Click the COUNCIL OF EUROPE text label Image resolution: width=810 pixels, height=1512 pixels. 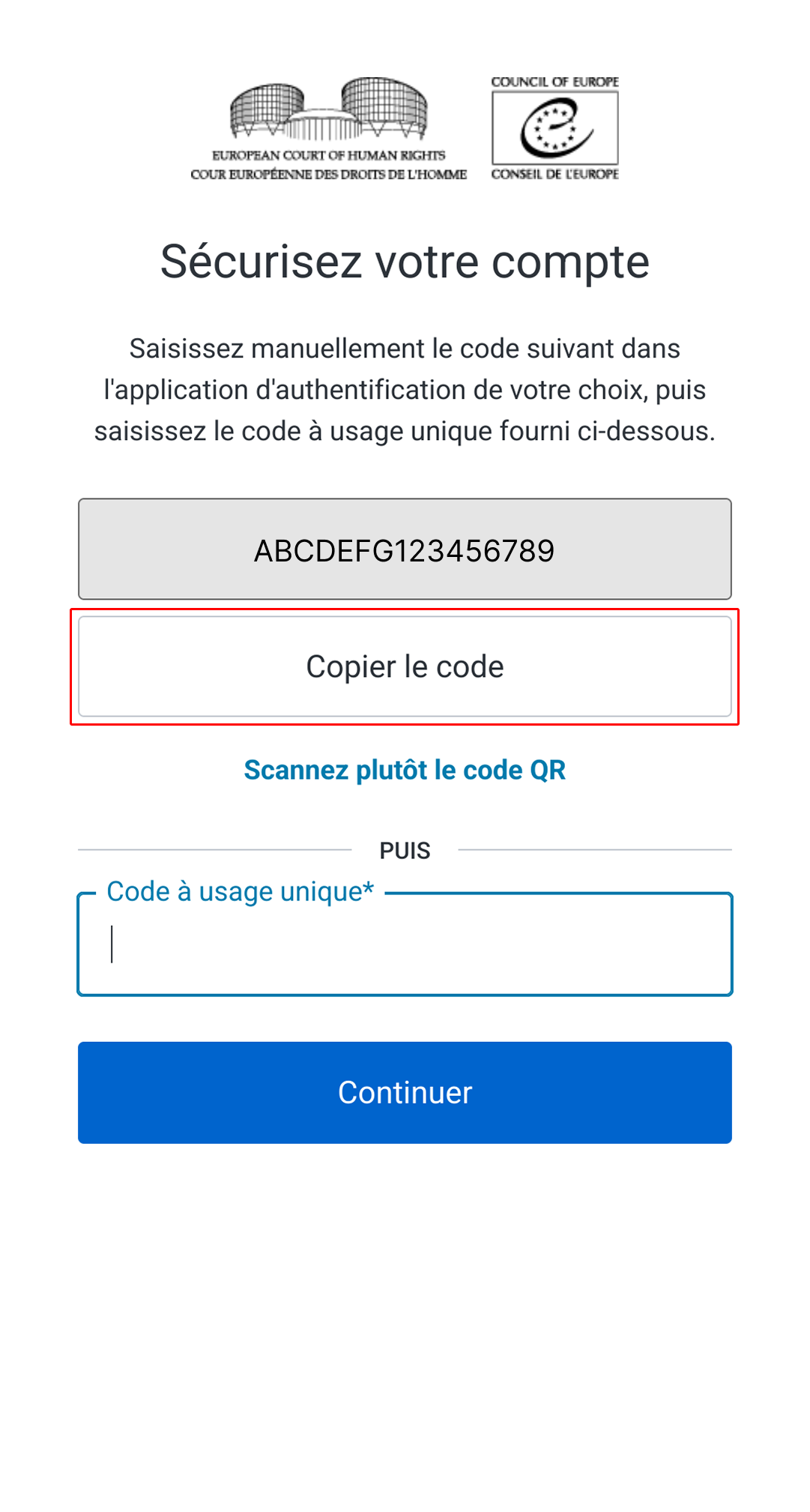554,82
